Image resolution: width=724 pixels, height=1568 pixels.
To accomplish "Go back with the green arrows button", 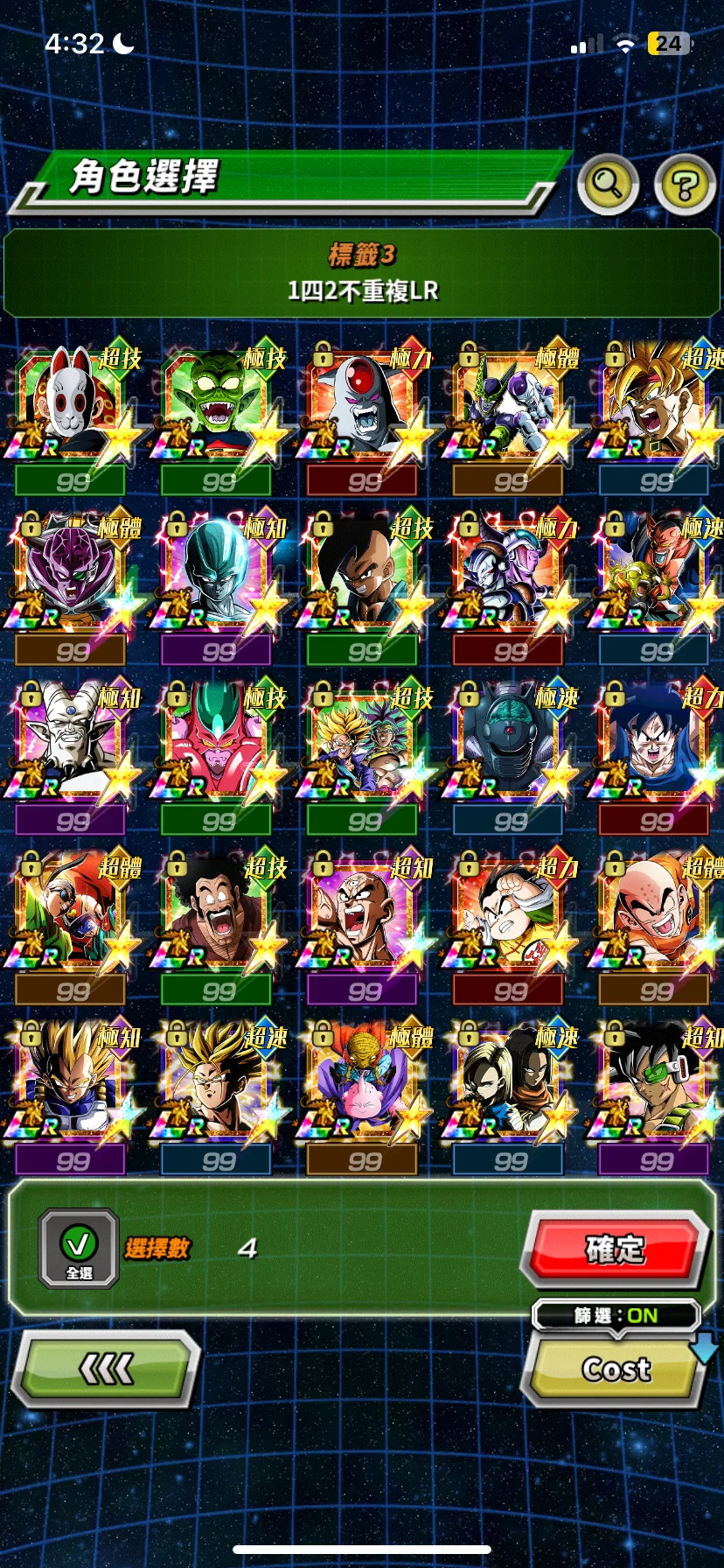I will tap(107, 1368).
